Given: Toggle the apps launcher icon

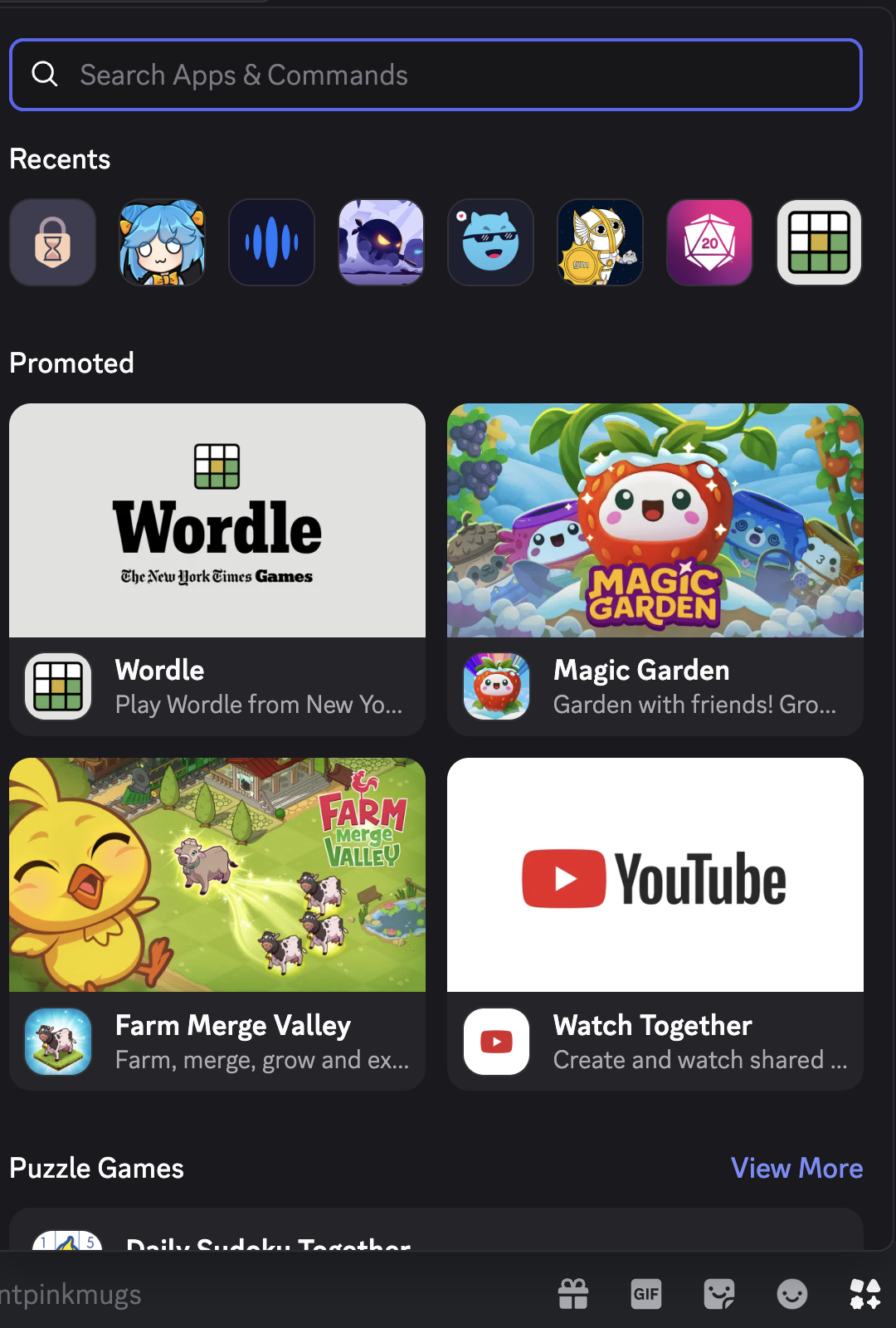Looking at the screenshot, I should point(865,1293).
